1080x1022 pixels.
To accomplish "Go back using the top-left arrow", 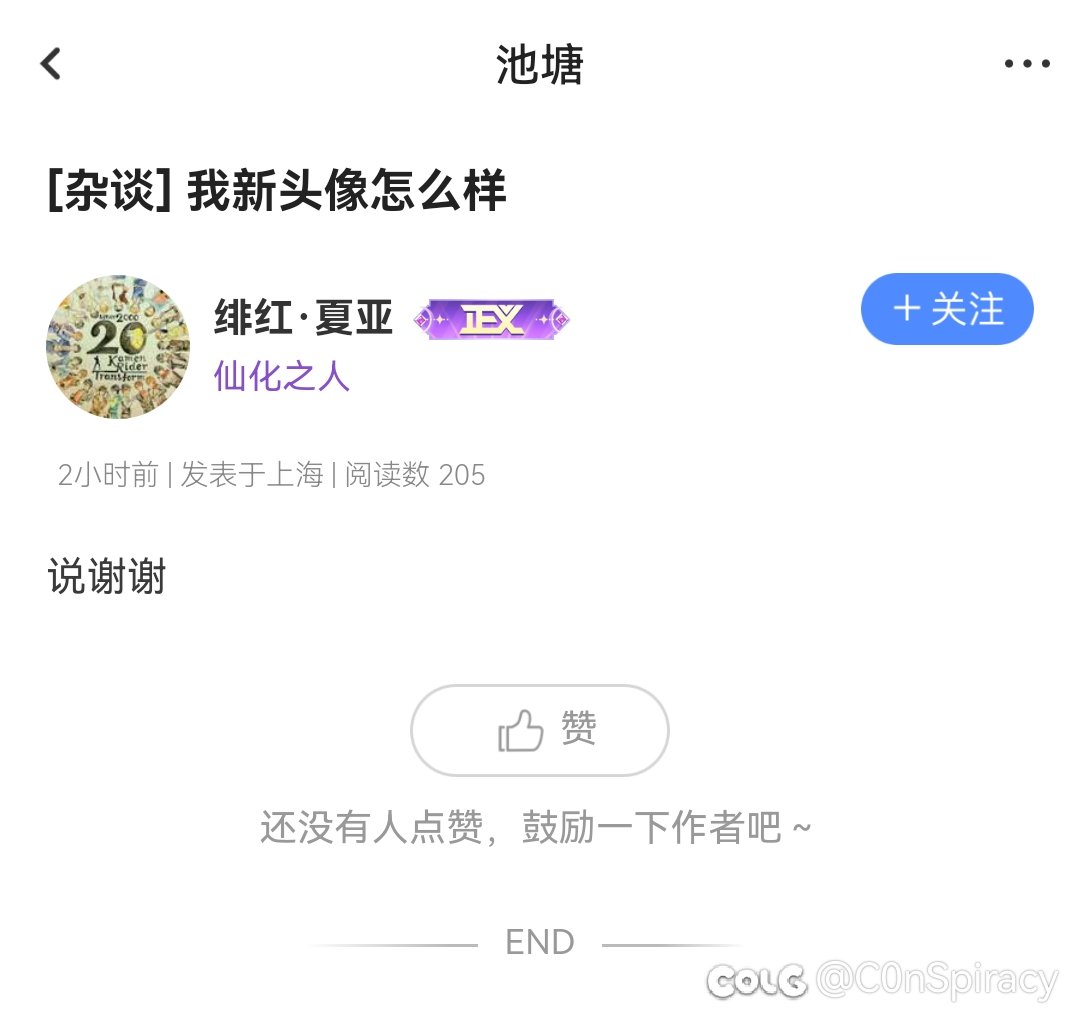I will click(x=51, y=64).
